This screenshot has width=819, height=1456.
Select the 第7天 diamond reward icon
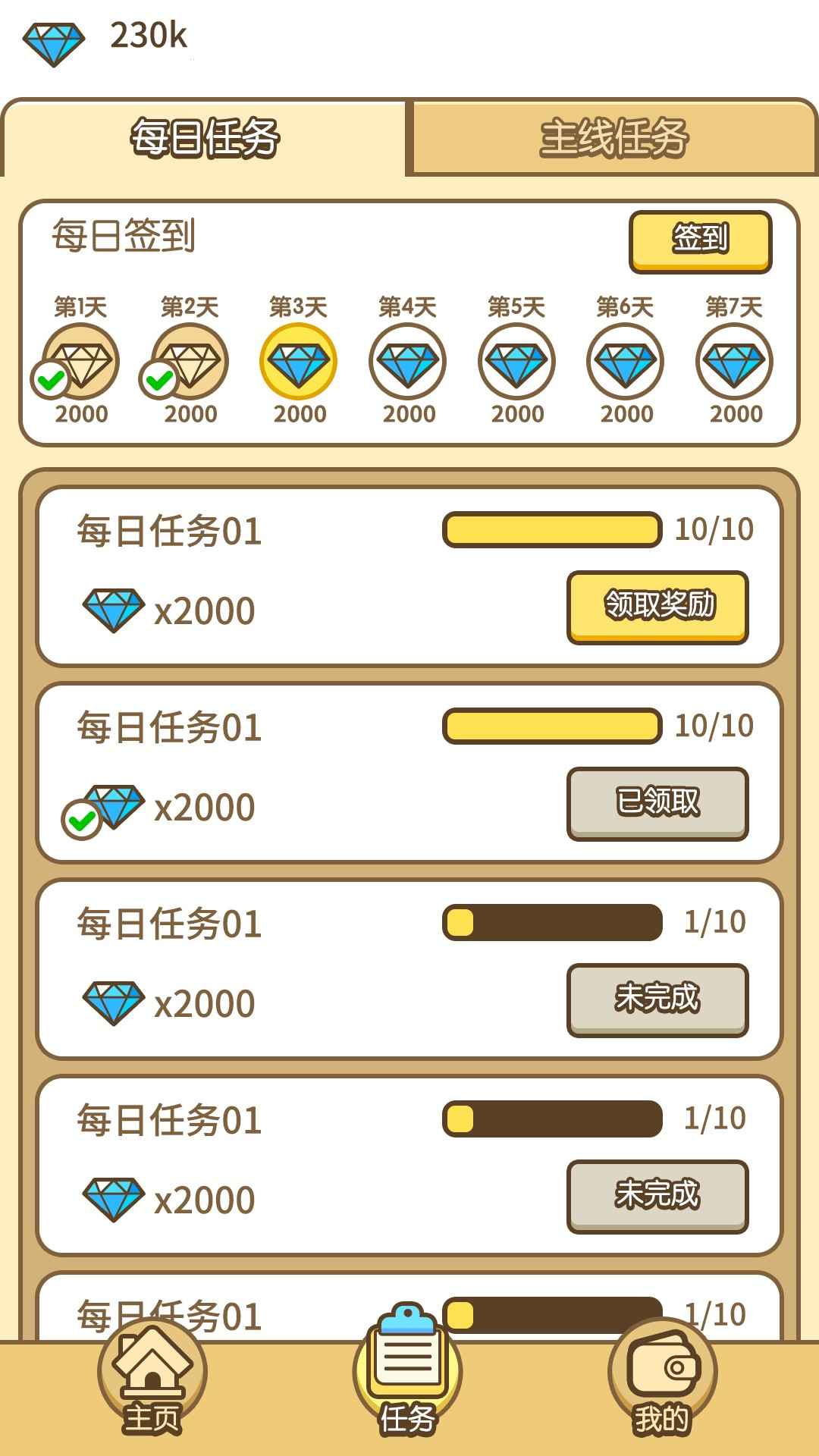coord(733,362)
